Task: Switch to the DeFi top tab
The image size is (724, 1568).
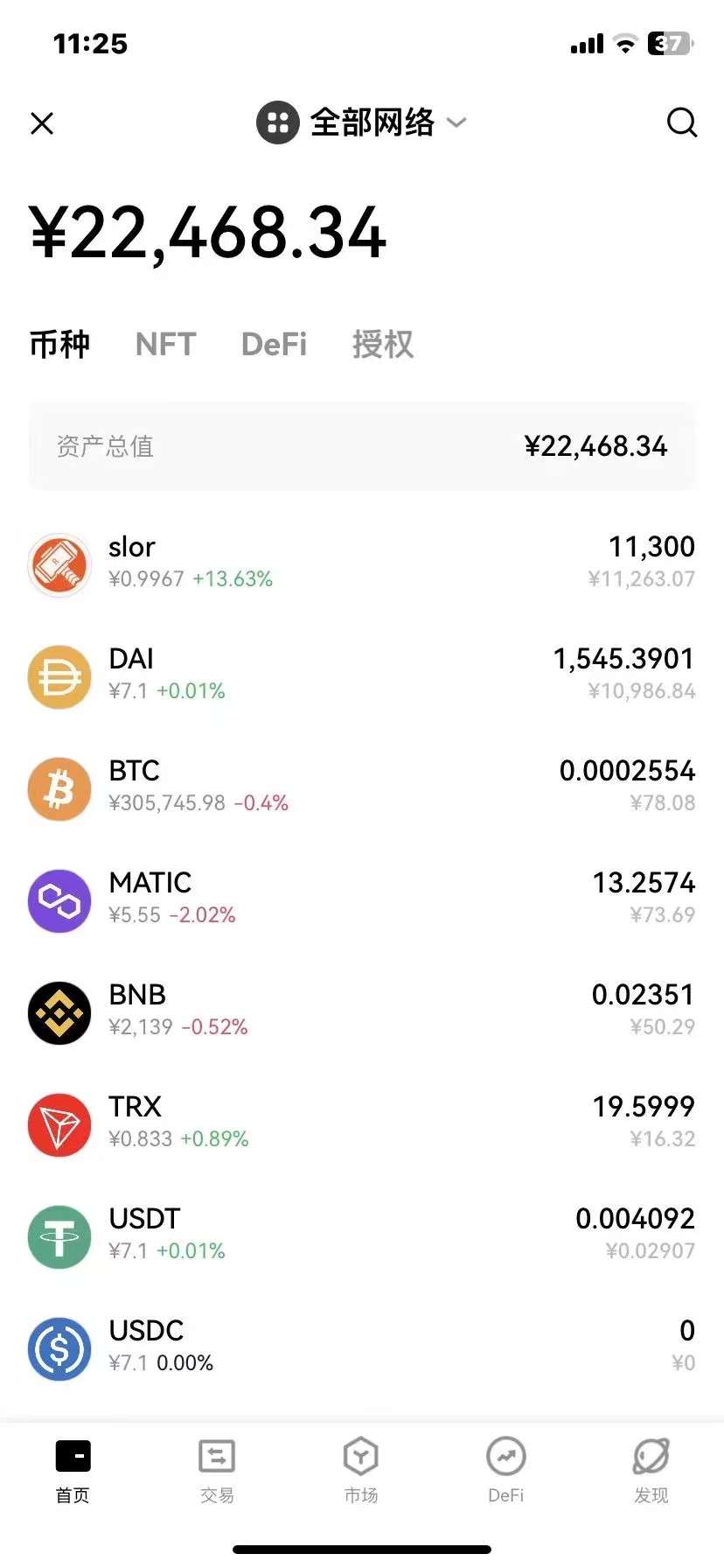Action: 274,344
